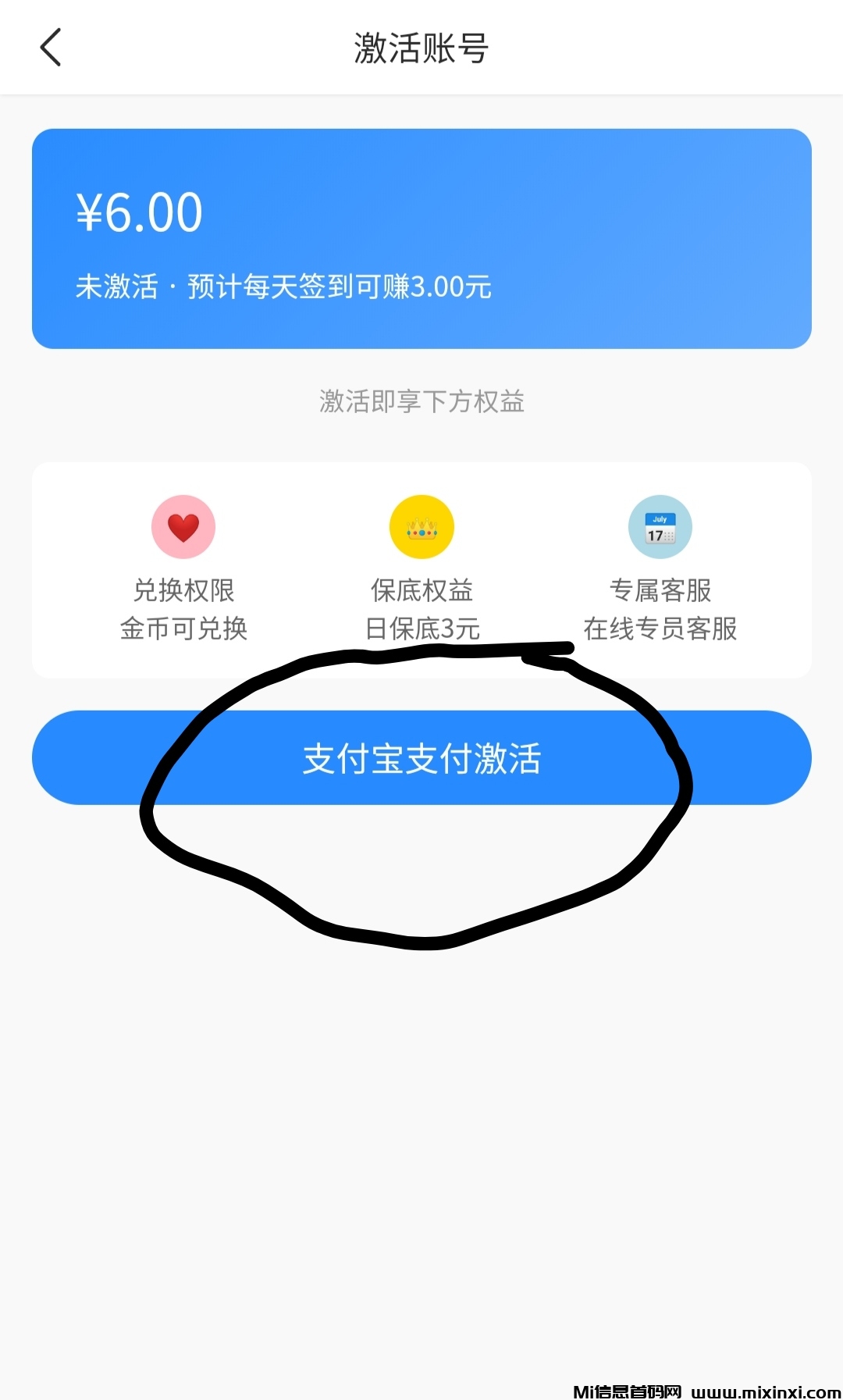Screen dimensions: 843x1400
Task: Tap 支付宝支付激活 to activate
Action: 421,758
